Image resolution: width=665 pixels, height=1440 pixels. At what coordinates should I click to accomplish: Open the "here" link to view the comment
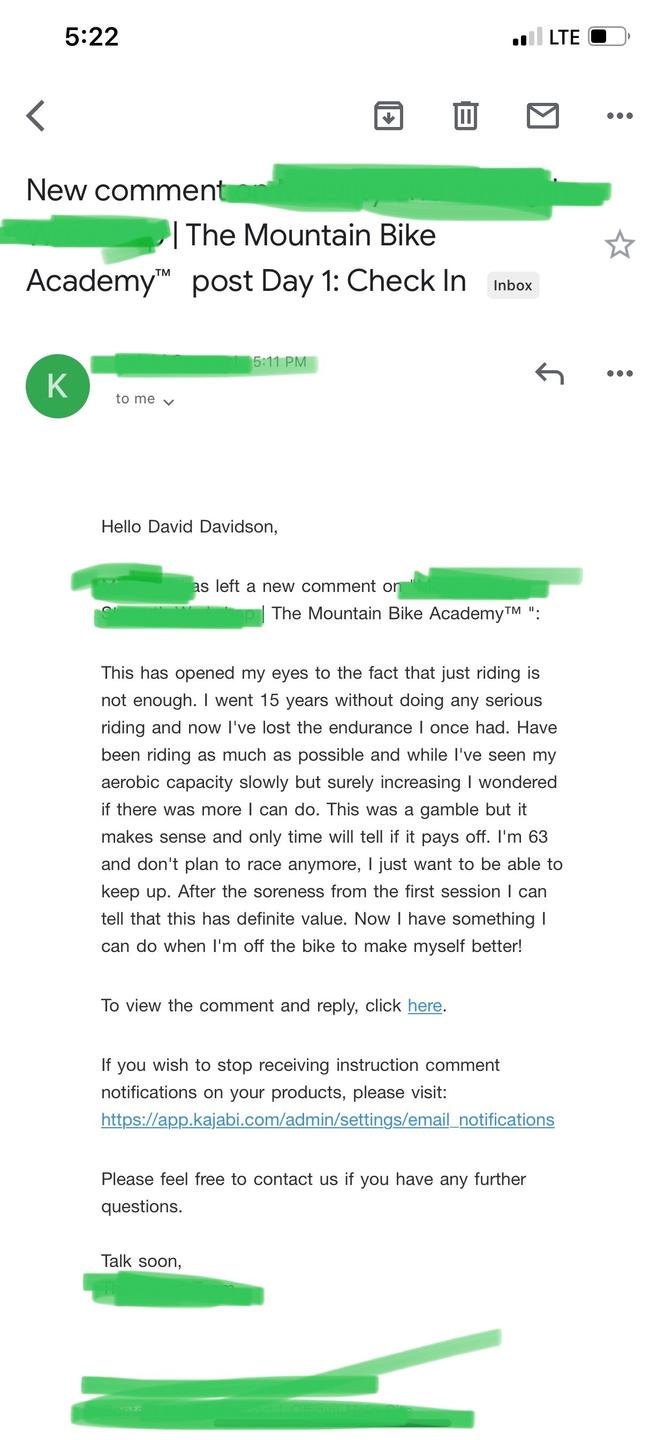(x=424, y=1006)
